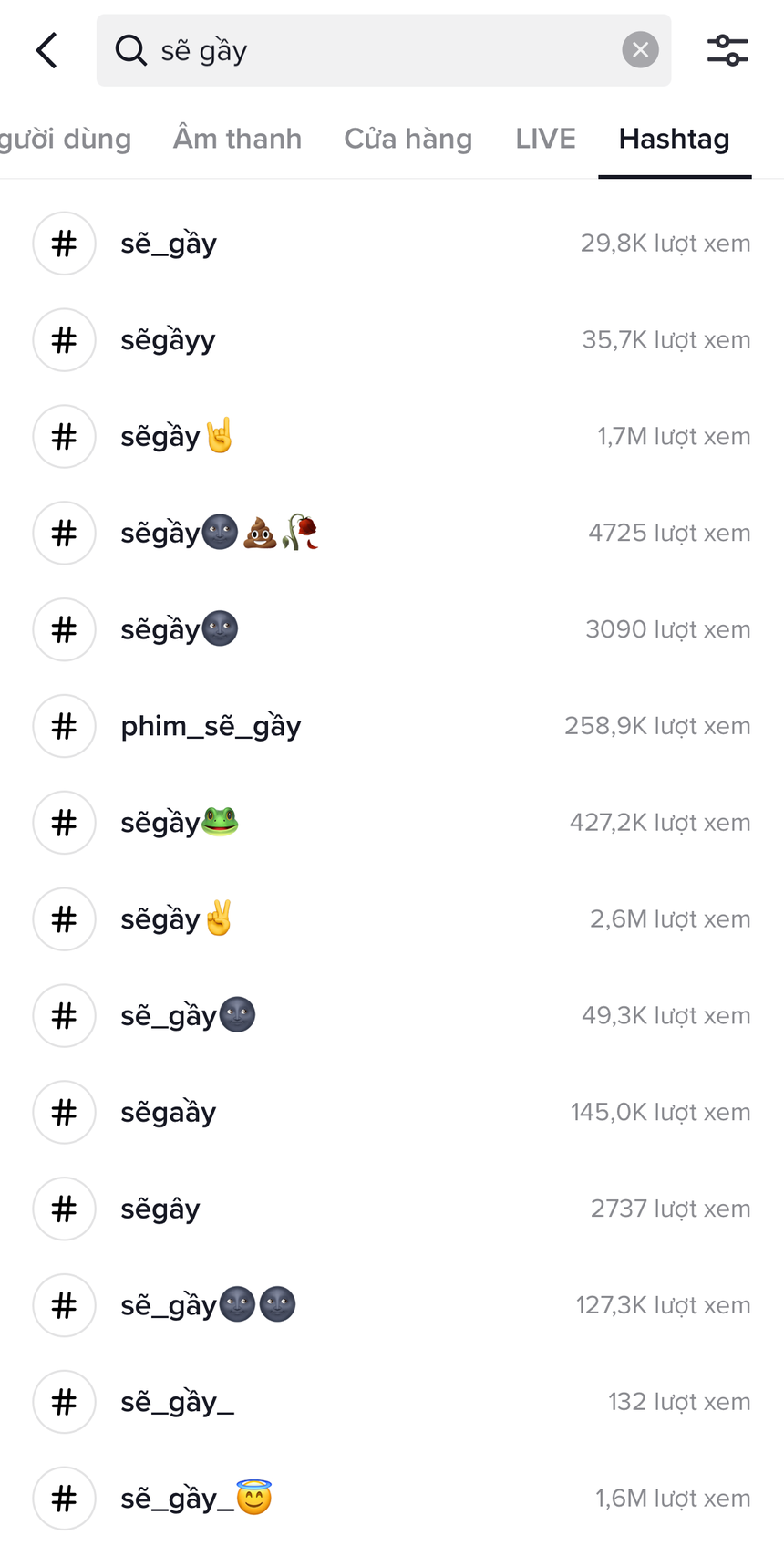Viewport: 784px width, 1546px height.
Task: Go back from search results
Action: 46,51
